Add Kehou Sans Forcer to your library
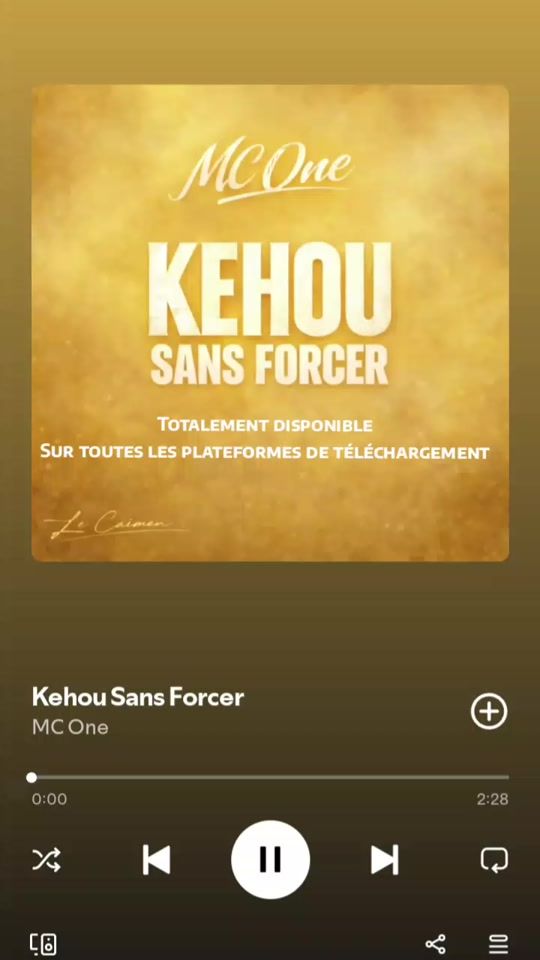 pos(489,711)
